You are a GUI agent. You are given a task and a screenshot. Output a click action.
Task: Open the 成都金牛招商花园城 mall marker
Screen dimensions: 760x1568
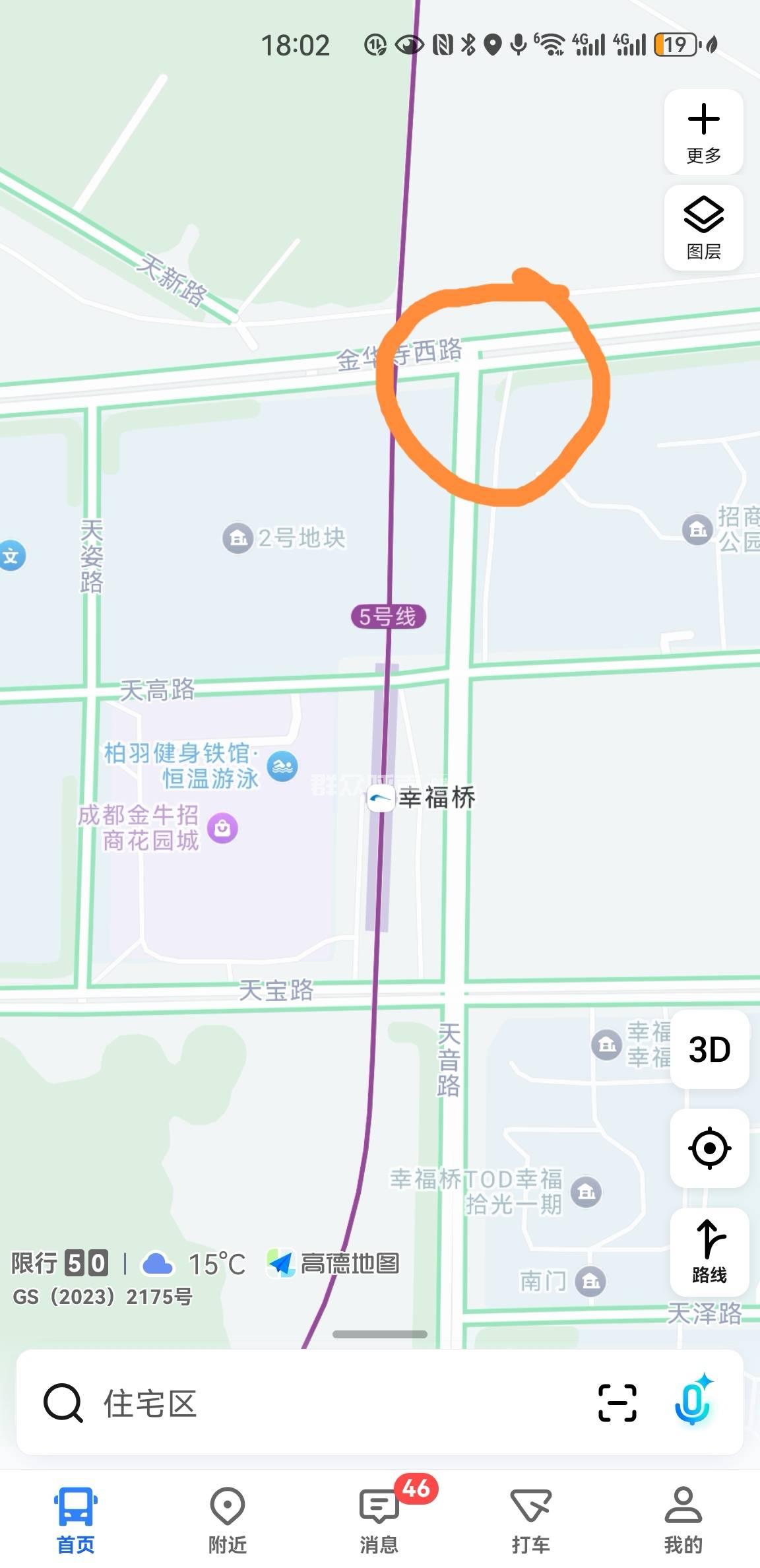(223, 828)
